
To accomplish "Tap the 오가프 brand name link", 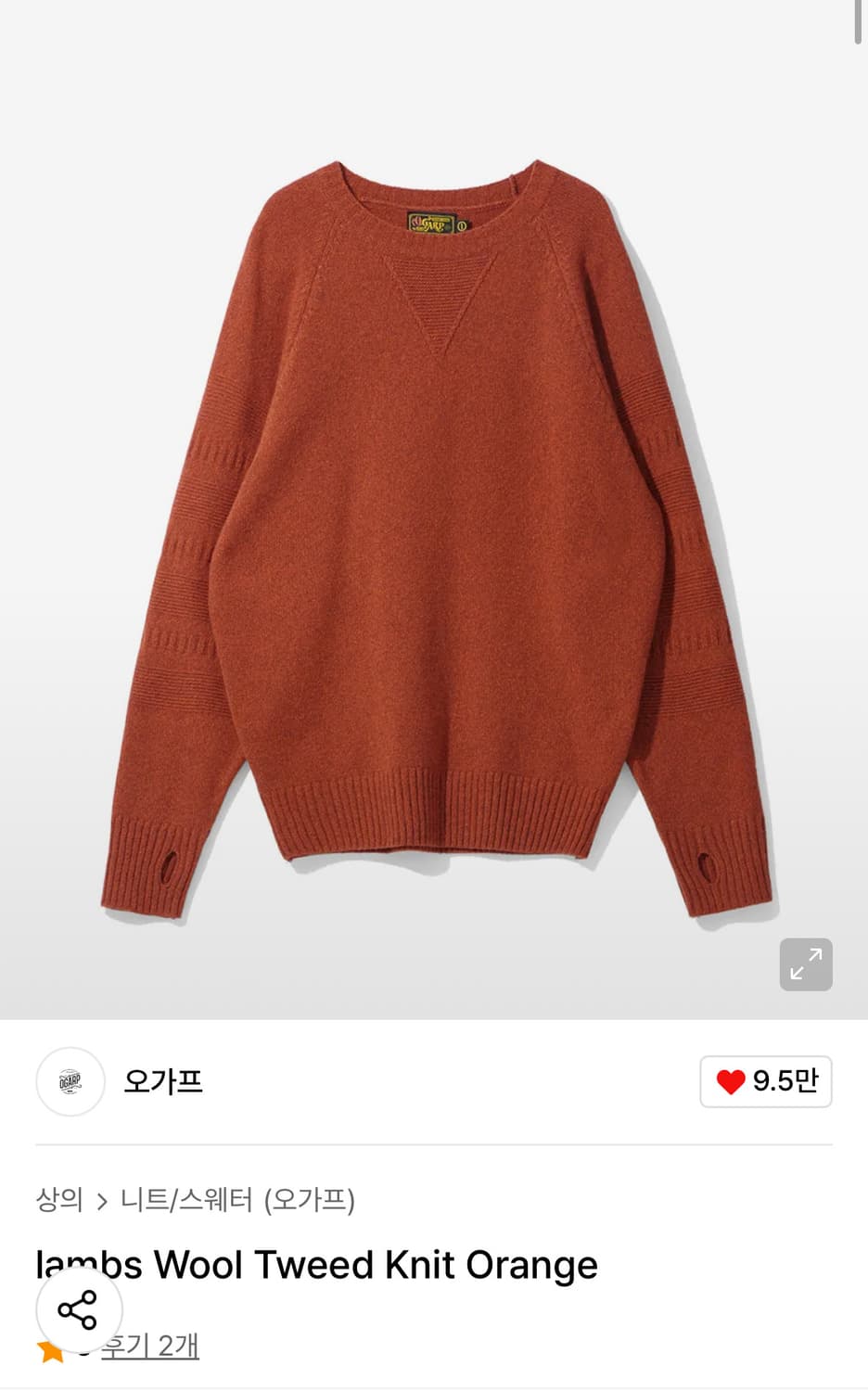I will coord(162,1081).
